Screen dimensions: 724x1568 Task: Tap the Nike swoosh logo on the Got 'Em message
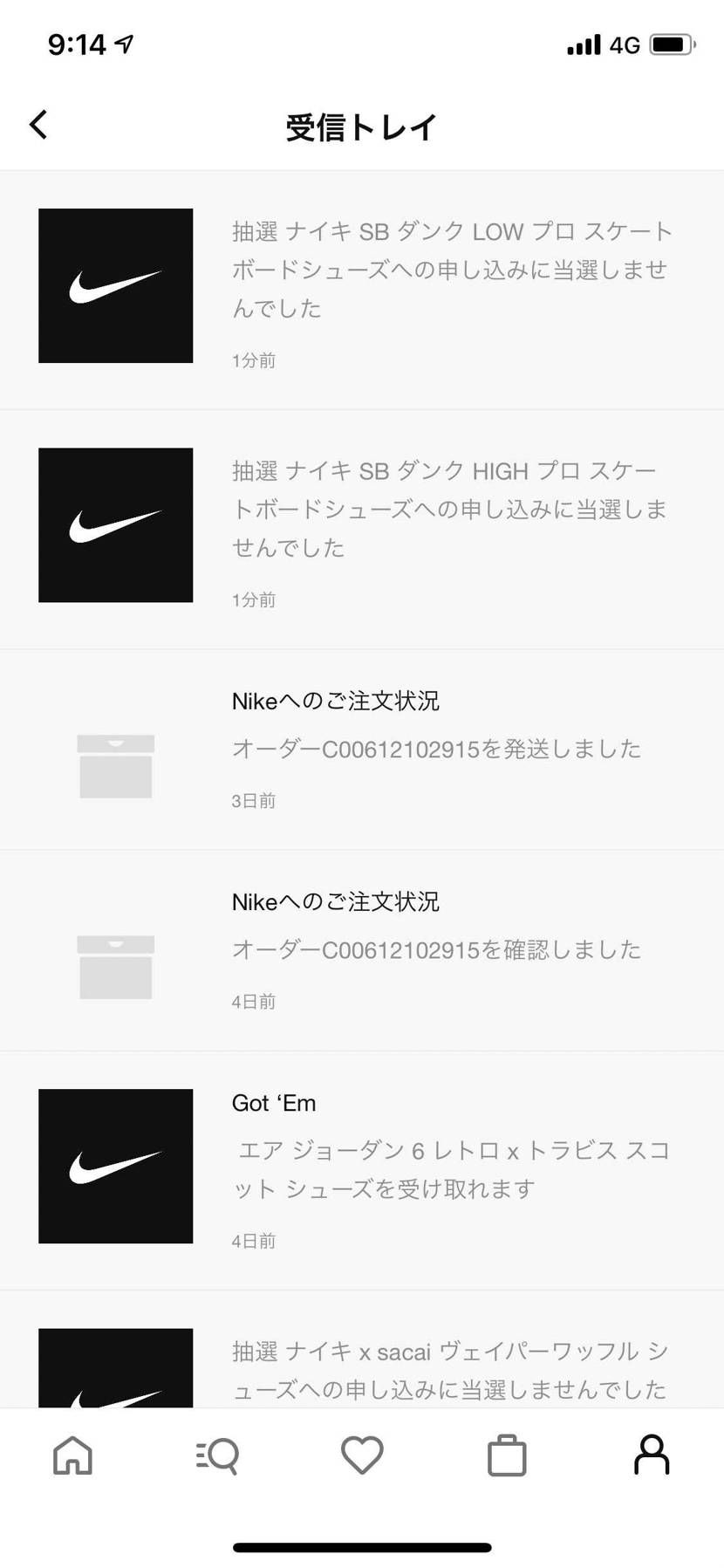pos(115,1166)
